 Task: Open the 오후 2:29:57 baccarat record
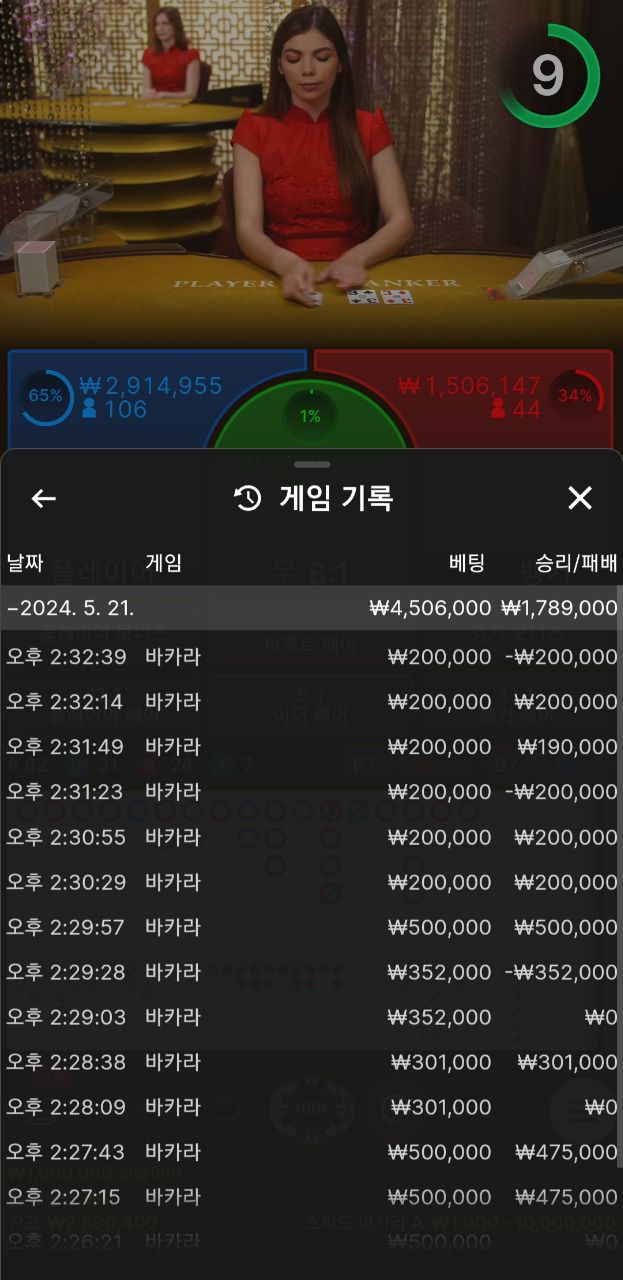[311, 927]
